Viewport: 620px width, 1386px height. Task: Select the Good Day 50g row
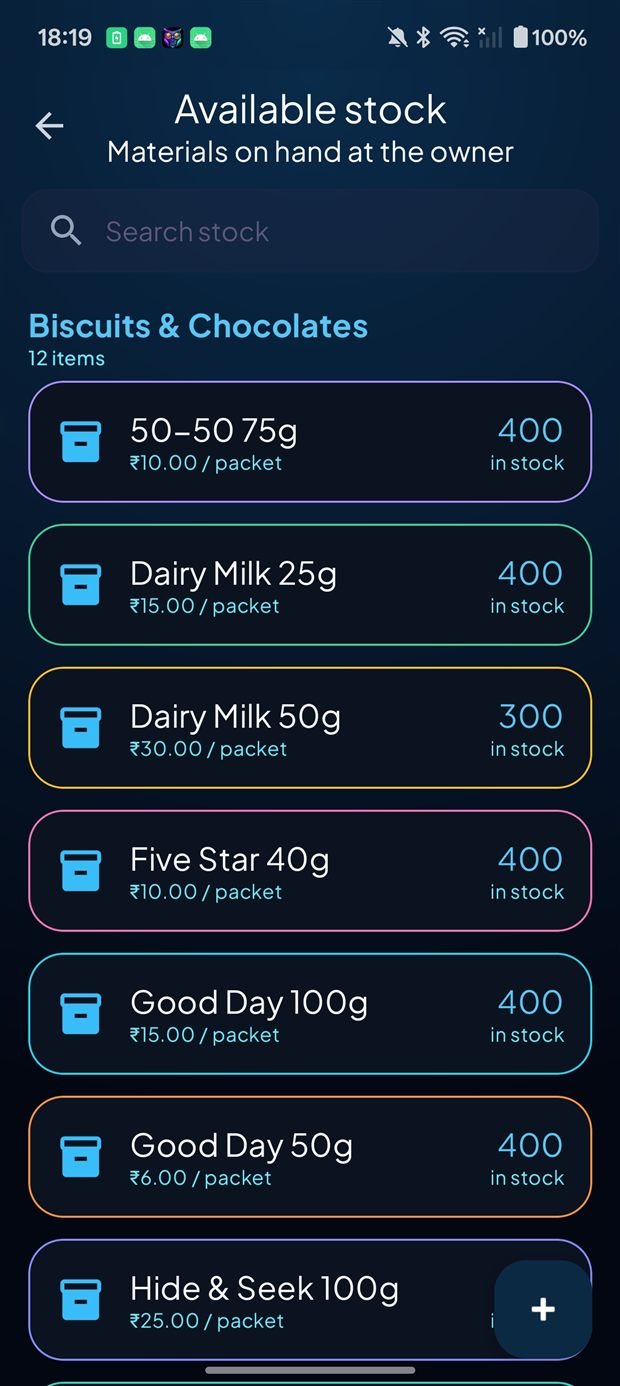pos(310,1156)
